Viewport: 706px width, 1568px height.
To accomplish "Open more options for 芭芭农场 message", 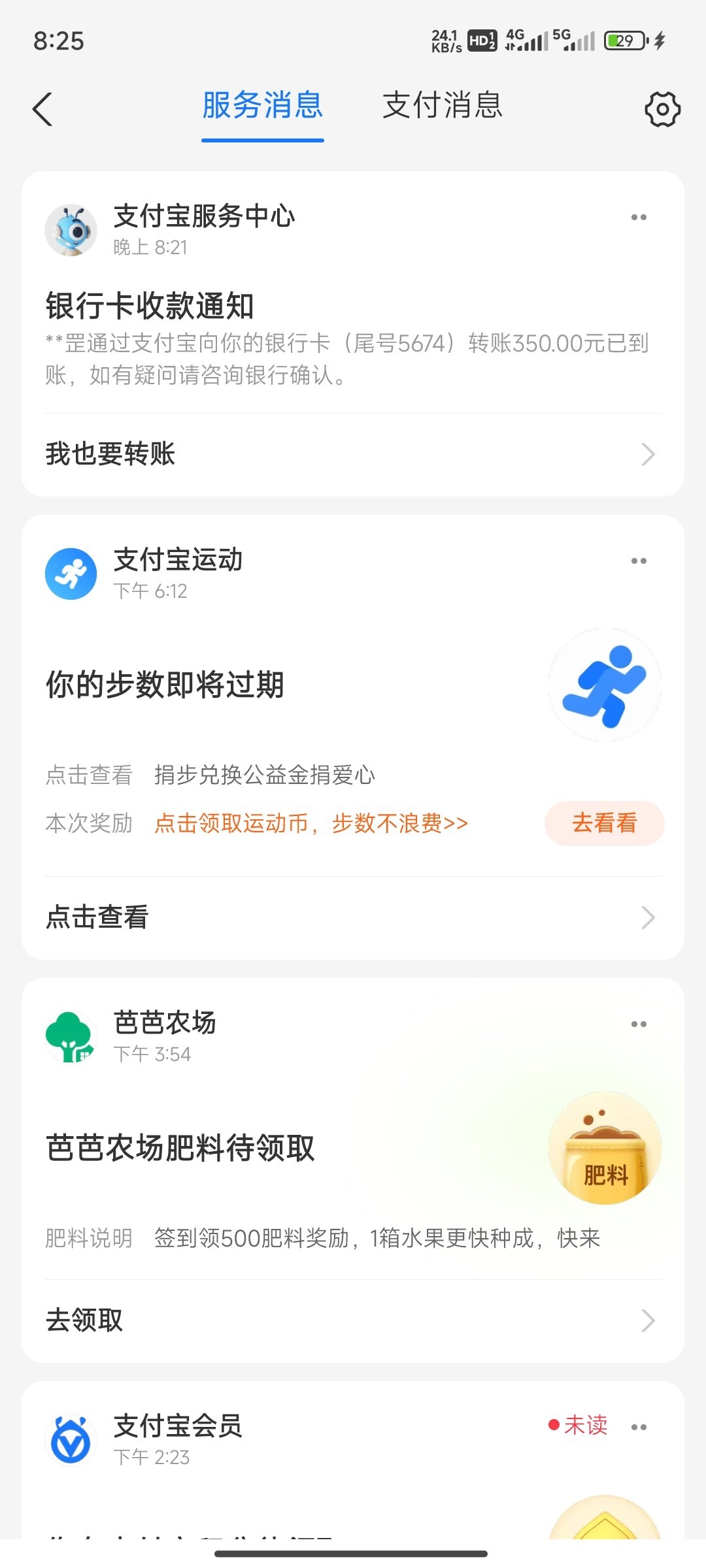I will coord(639,1024).
